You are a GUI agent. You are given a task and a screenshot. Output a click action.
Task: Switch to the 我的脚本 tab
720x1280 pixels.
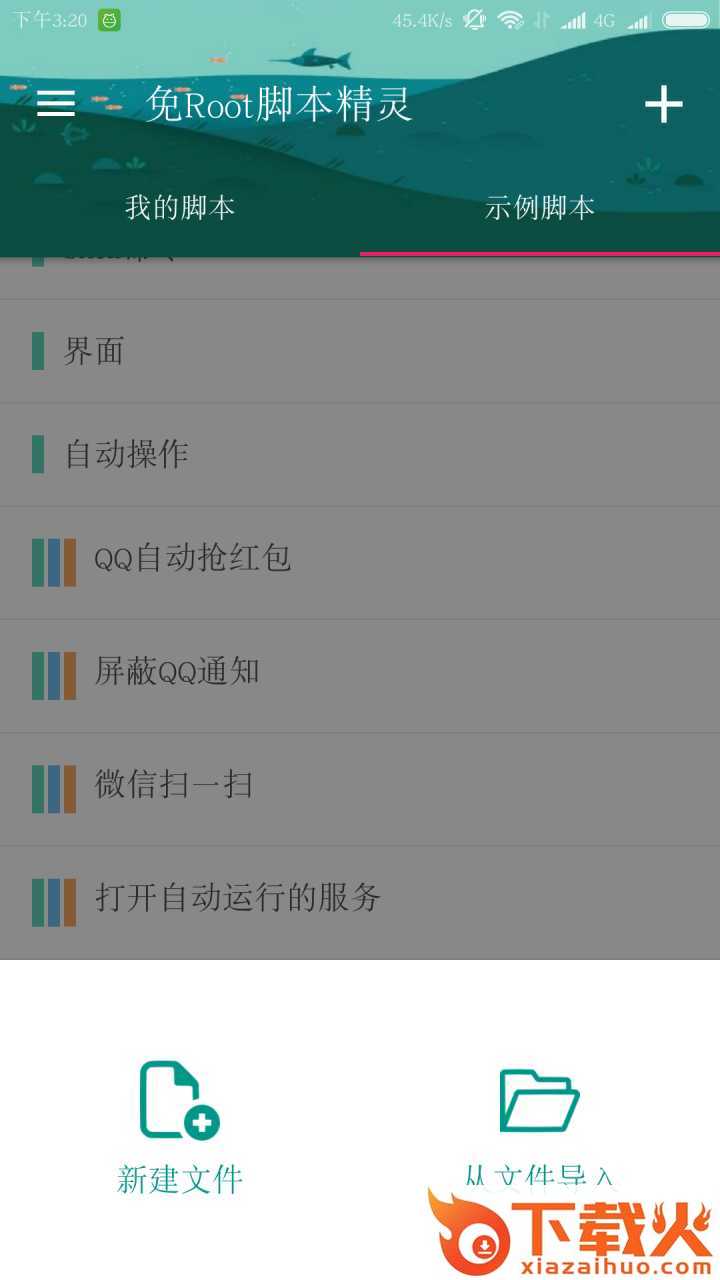(x=180, y=208)
